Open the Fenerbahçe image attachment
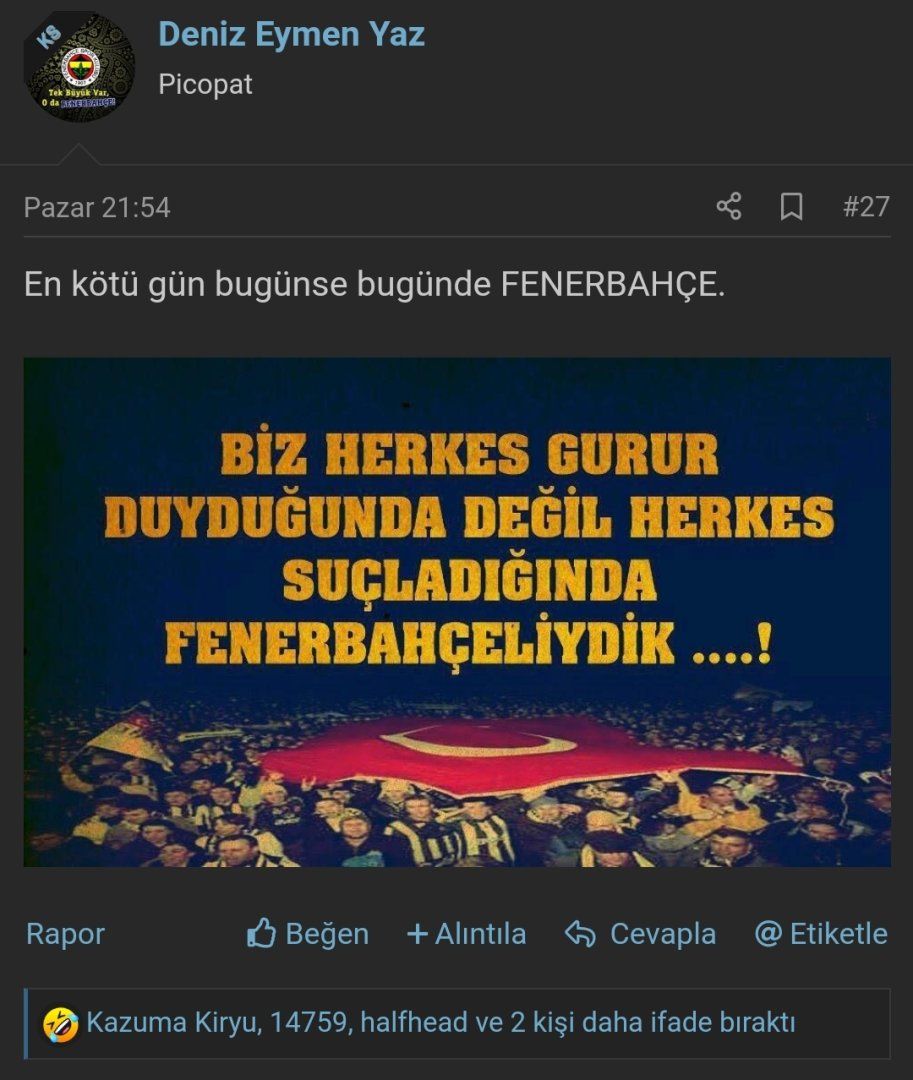This screenshot has width=913, height=1080. [456, 611]
